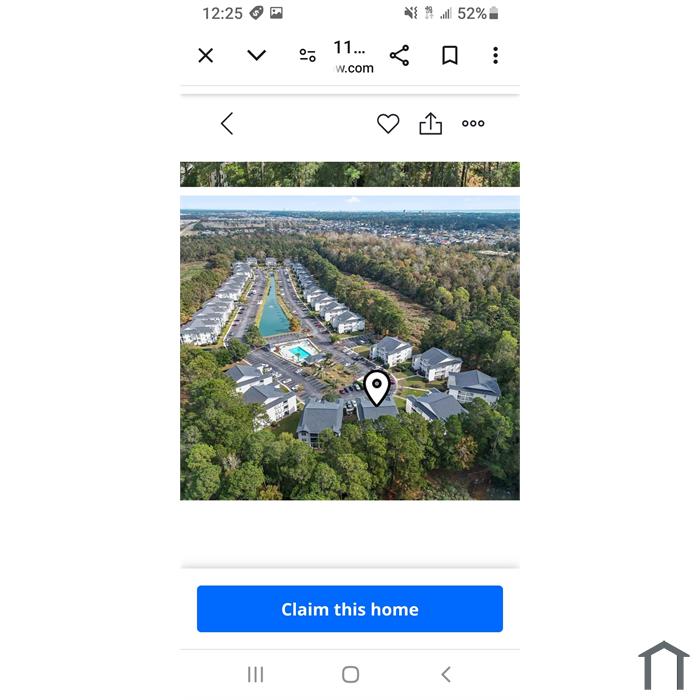Image resolution: width=700 pixels, height=700 pixels.
Task: Bookmark this page in the browser
Action: [x=450, y=56]
